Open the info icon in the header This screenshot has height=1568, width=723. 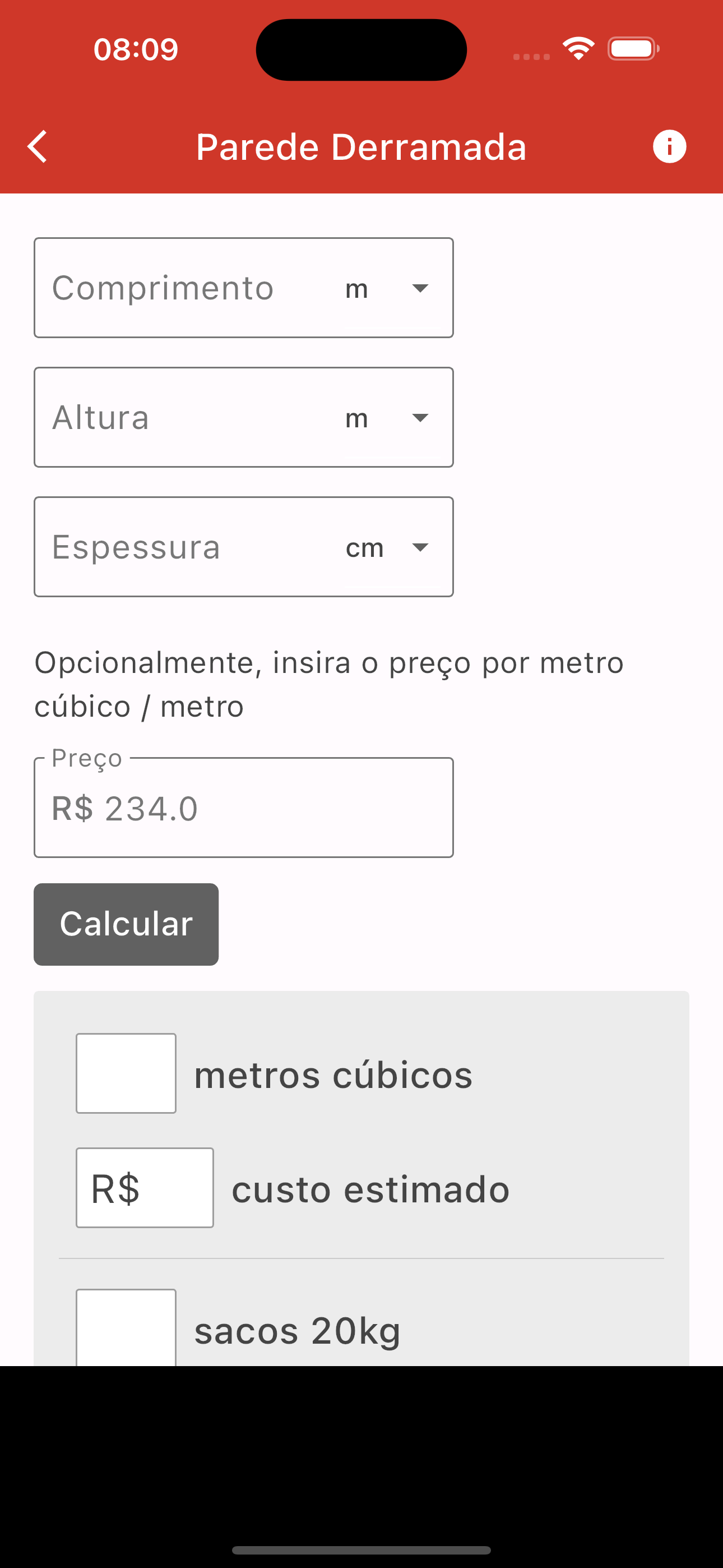(x=669, y=147)
